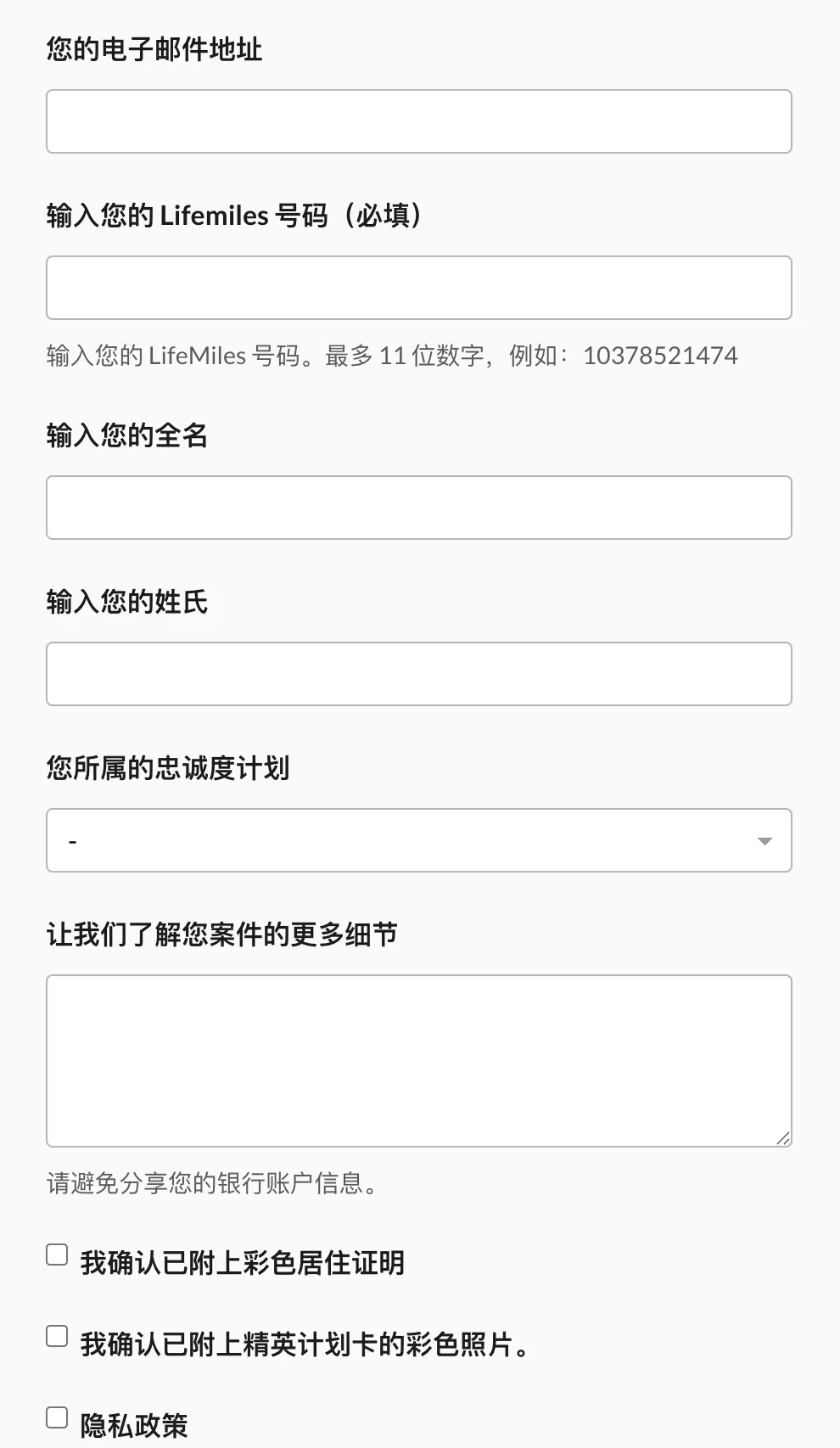Screen dimensions: 840x1448
Task: Select the placeholder "-" option in the dropdown
Action: click(72, 839)
